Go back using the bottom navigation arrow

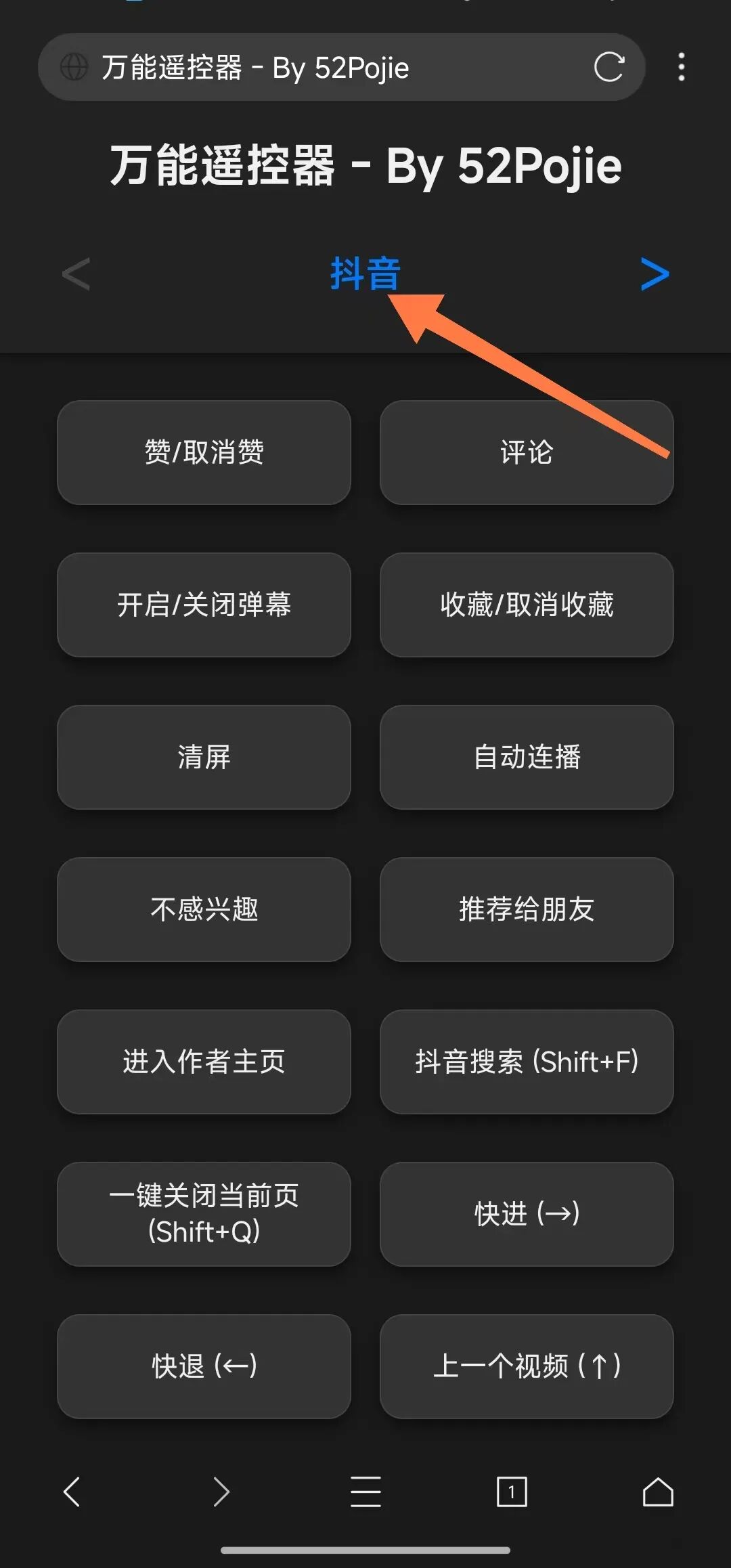(73, 1492)
